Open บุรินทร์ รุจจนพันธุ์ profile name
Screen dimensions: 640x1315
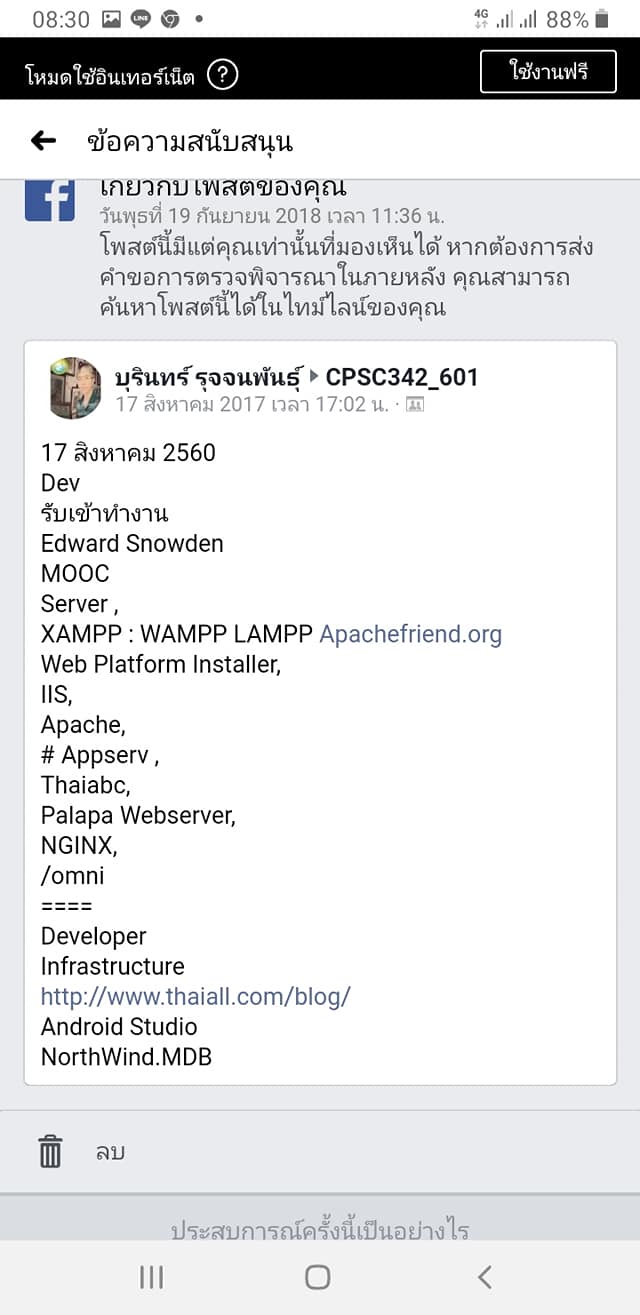coord(206,377)
